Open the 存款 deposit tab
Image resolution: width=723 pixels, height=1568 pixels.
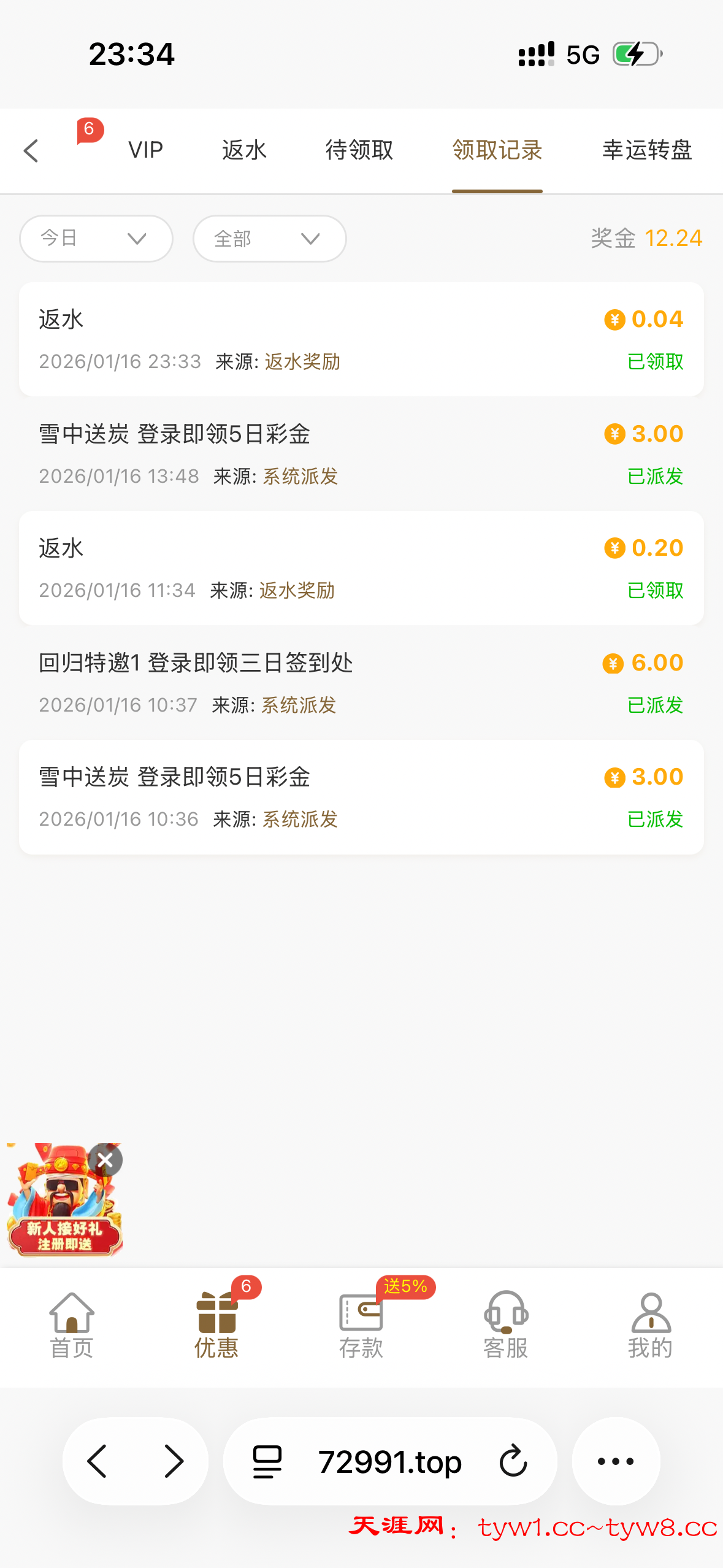point(361,1325)
